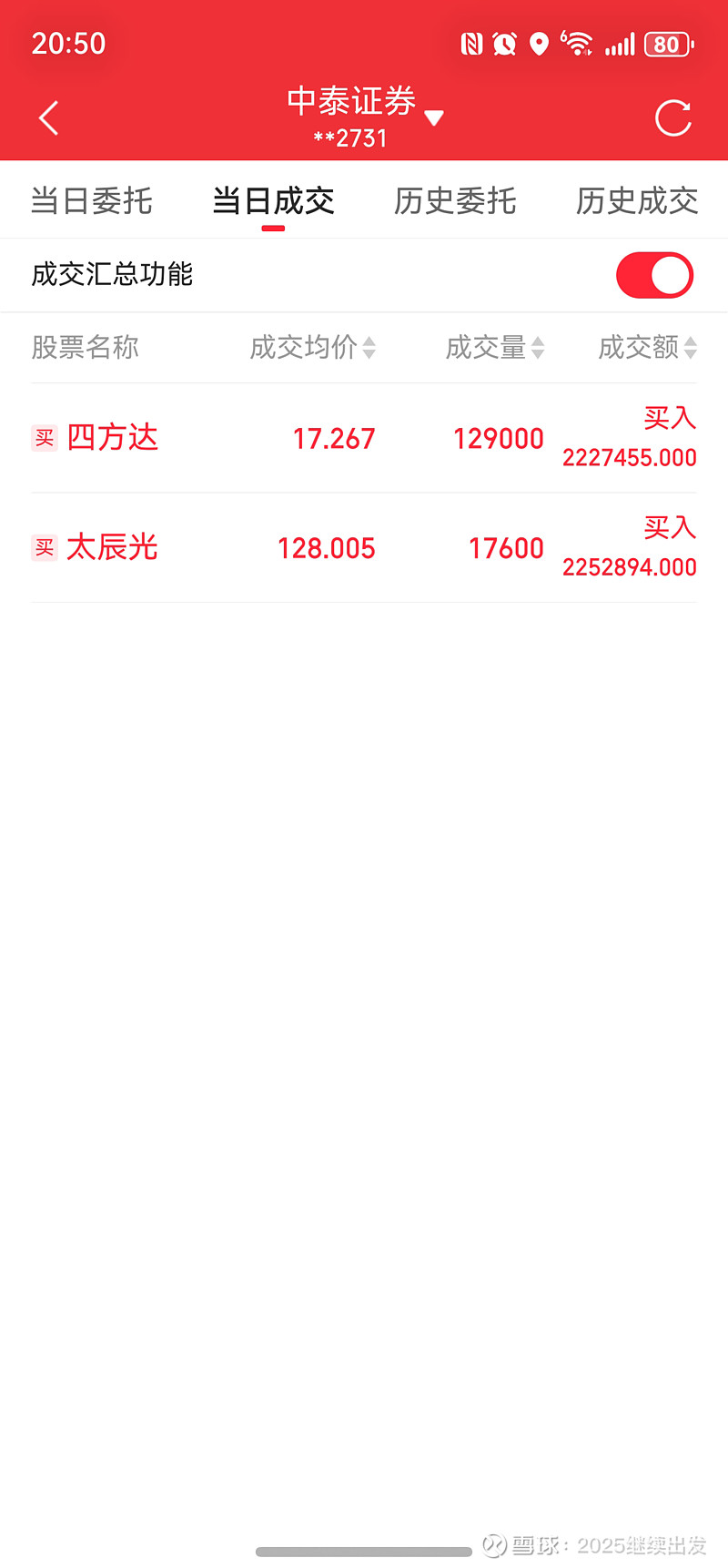
Task: Switch to the 历史成交 tab
Action: (x=637, y=201)
